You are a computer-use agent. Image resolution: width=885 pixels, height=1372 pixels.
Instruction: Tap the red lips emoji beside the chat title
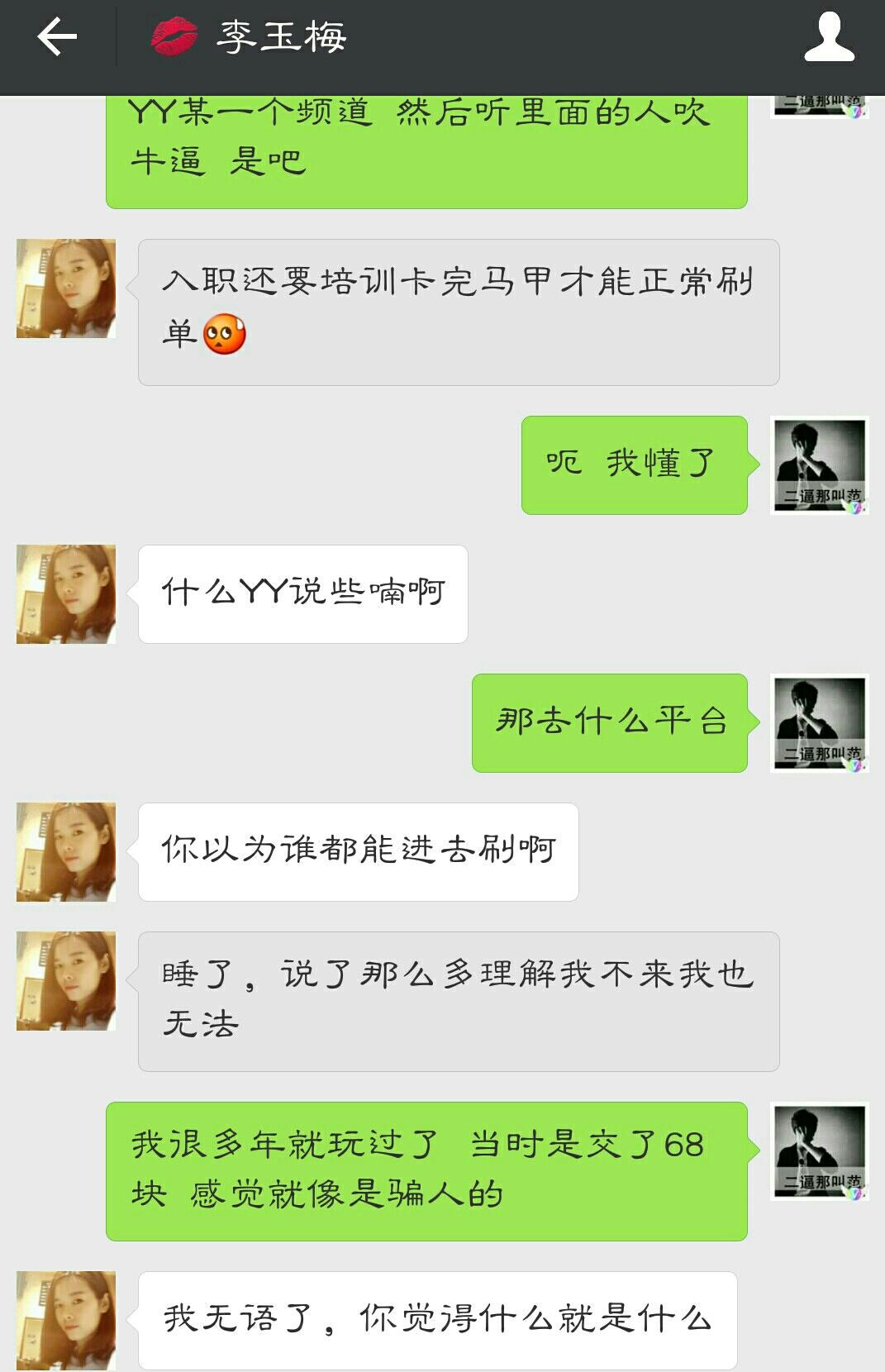pyautogui.click(x=171, y=36)
